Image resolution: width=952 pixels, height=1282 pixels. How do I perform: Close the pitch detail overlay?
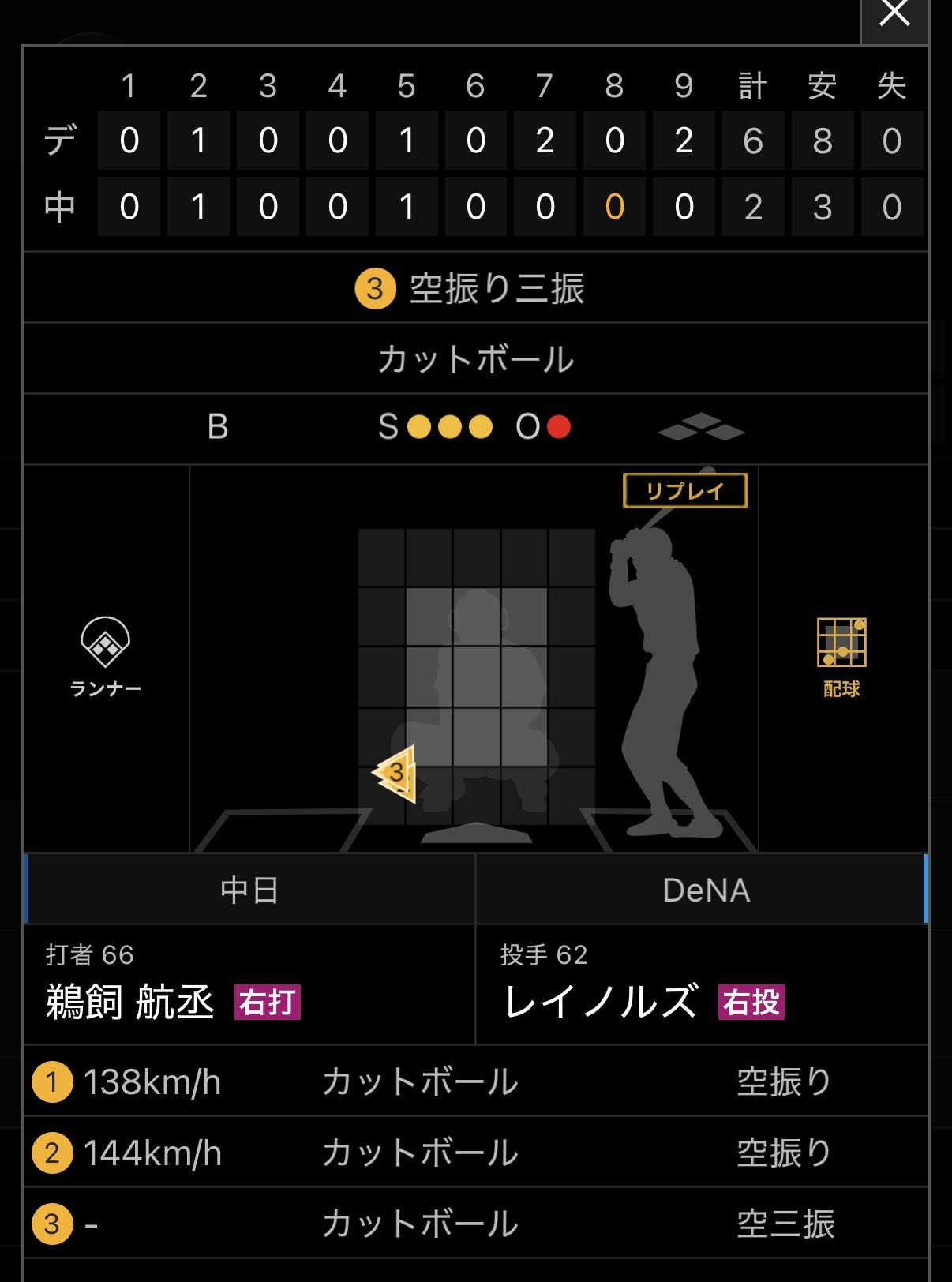(x=894, y=16)
